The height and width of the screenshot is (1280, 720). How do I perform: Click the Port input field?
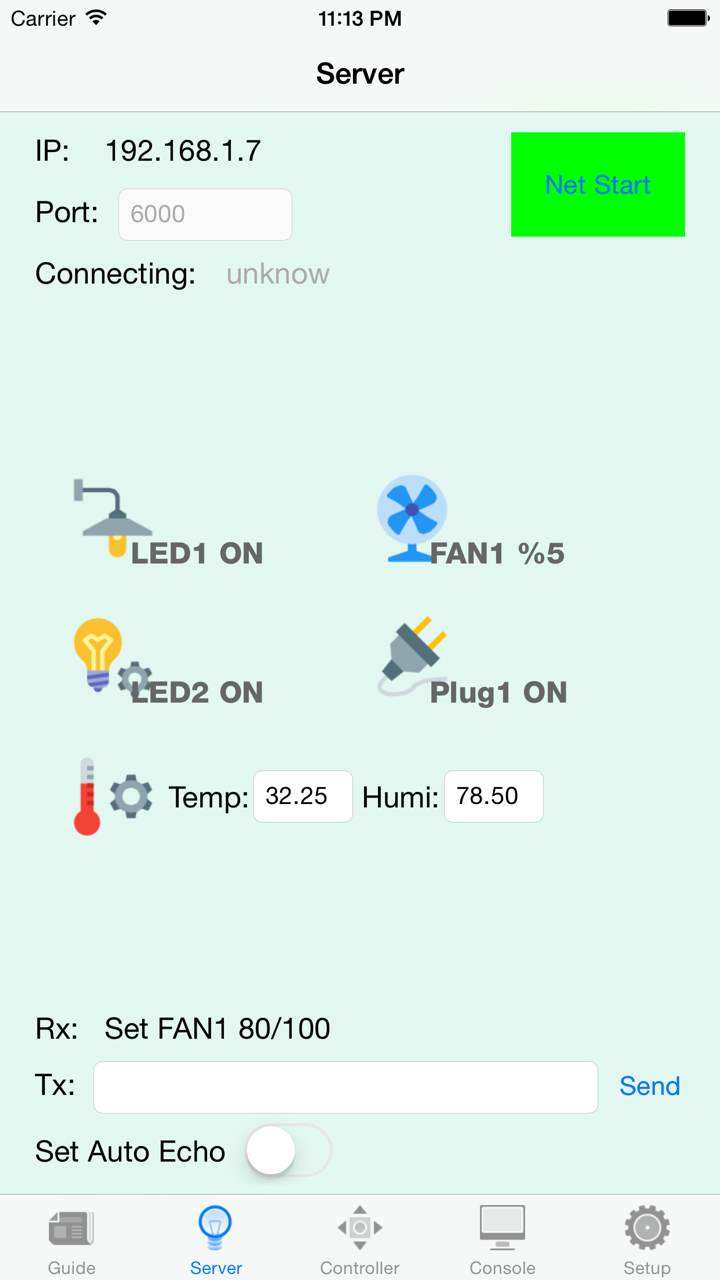click(x=204, y=214)
